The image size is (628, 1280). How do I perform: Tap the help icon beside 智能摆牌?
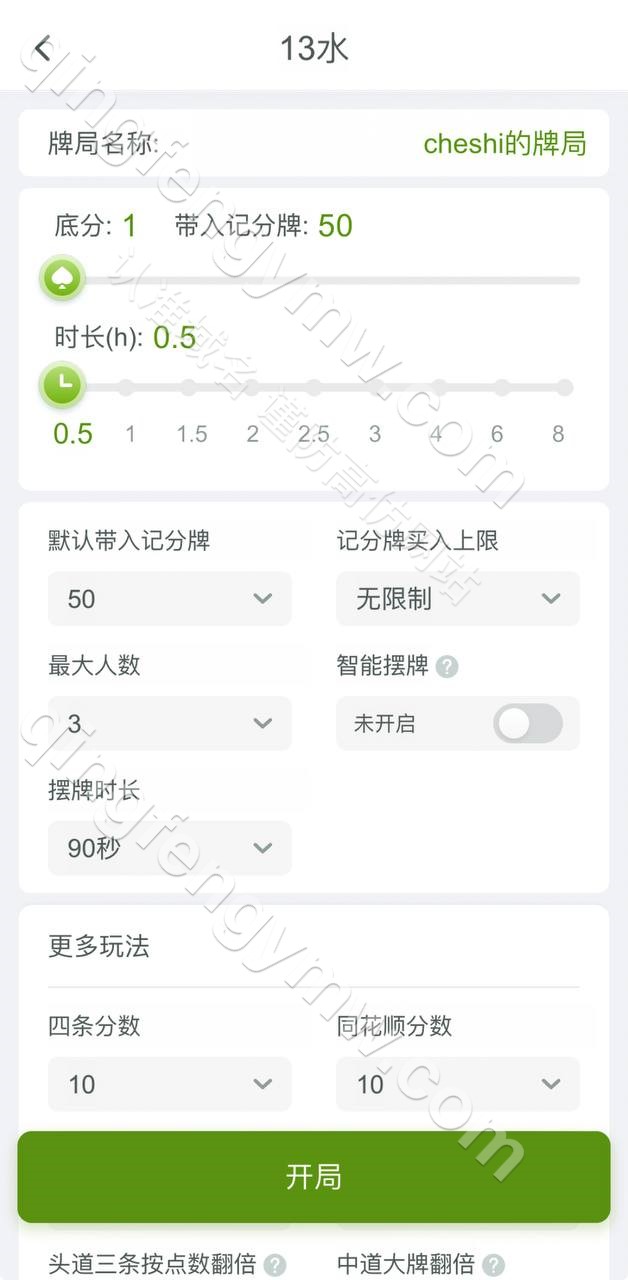(447, 666)
